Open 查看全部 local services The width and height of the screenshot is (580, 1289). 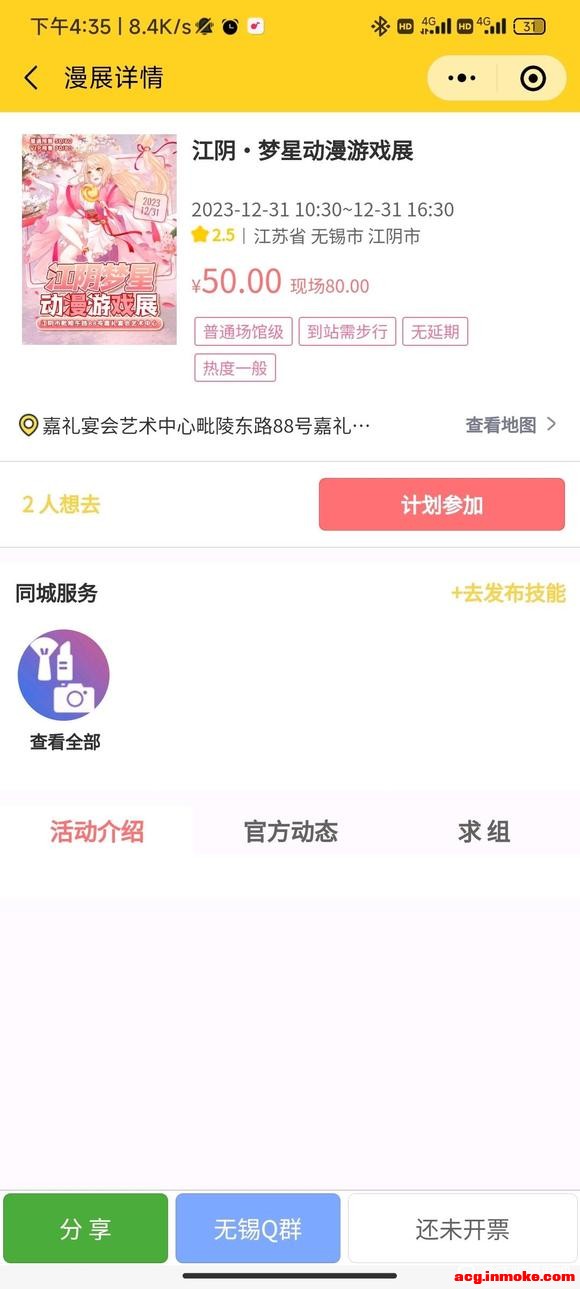coord(64,690)
